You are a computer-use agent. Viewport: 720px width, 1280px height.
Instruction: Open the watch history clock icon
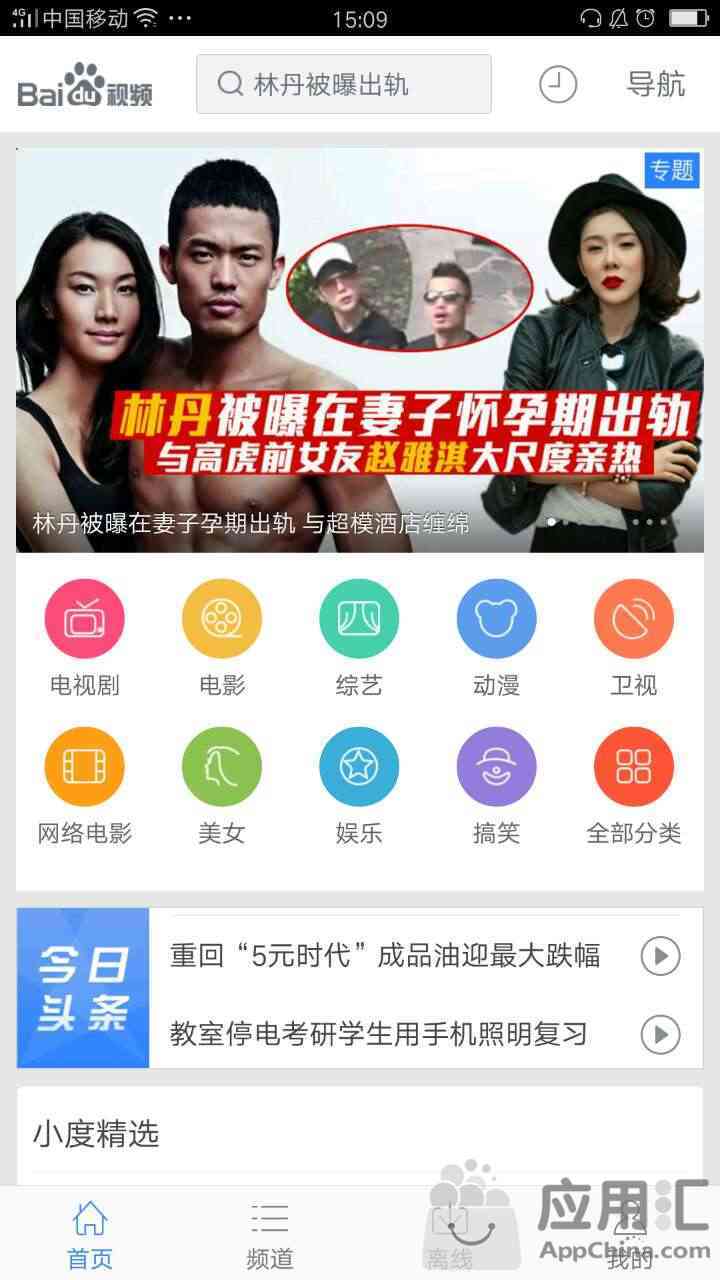(x=558, y=84)
